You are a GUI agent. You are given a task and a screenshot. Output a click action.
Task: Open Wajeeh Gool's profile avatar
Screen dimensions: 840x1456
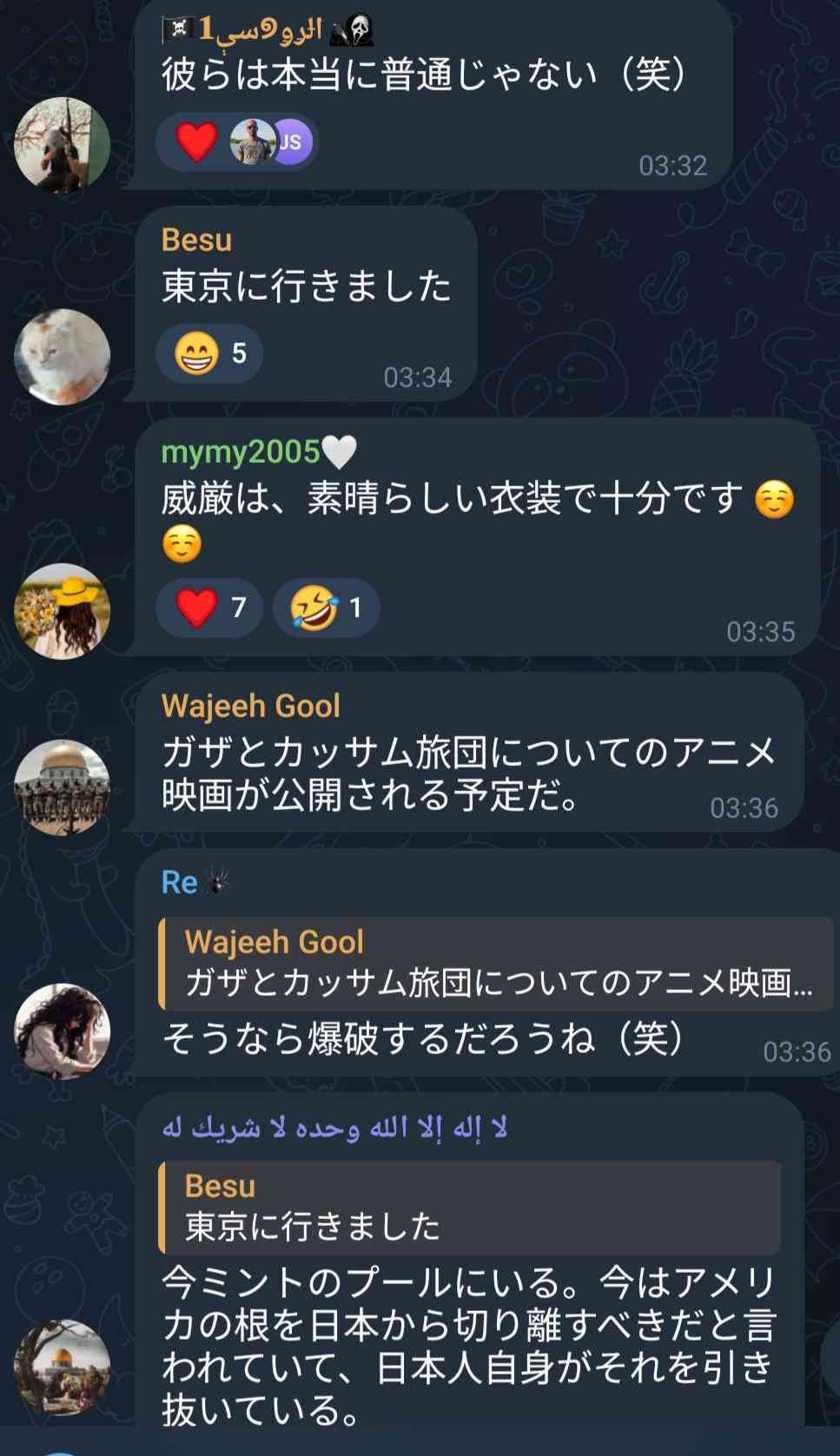[63, 787]
